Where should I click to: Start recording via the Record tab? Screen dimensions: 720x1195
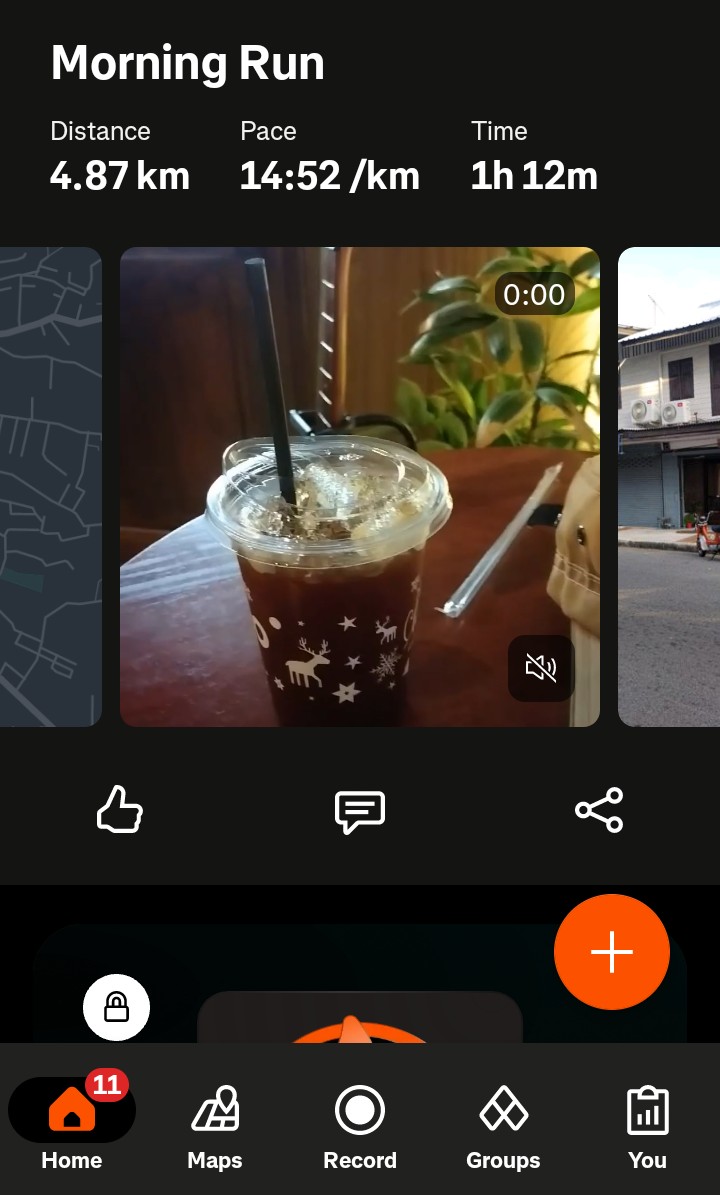(x=360, y=1127)
